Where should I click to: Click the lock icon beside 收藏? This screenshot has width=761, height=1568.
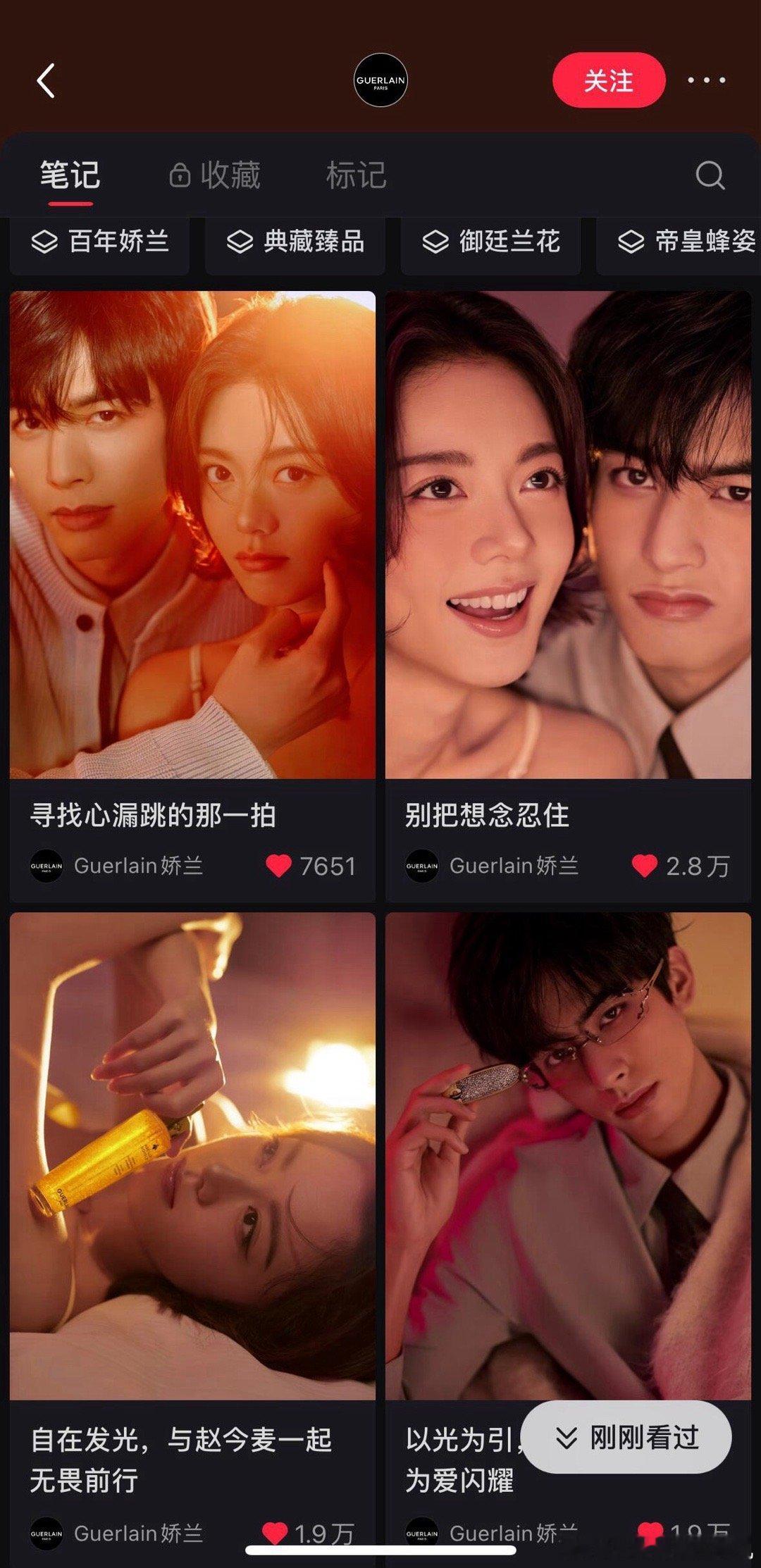[x=181, y=175]
